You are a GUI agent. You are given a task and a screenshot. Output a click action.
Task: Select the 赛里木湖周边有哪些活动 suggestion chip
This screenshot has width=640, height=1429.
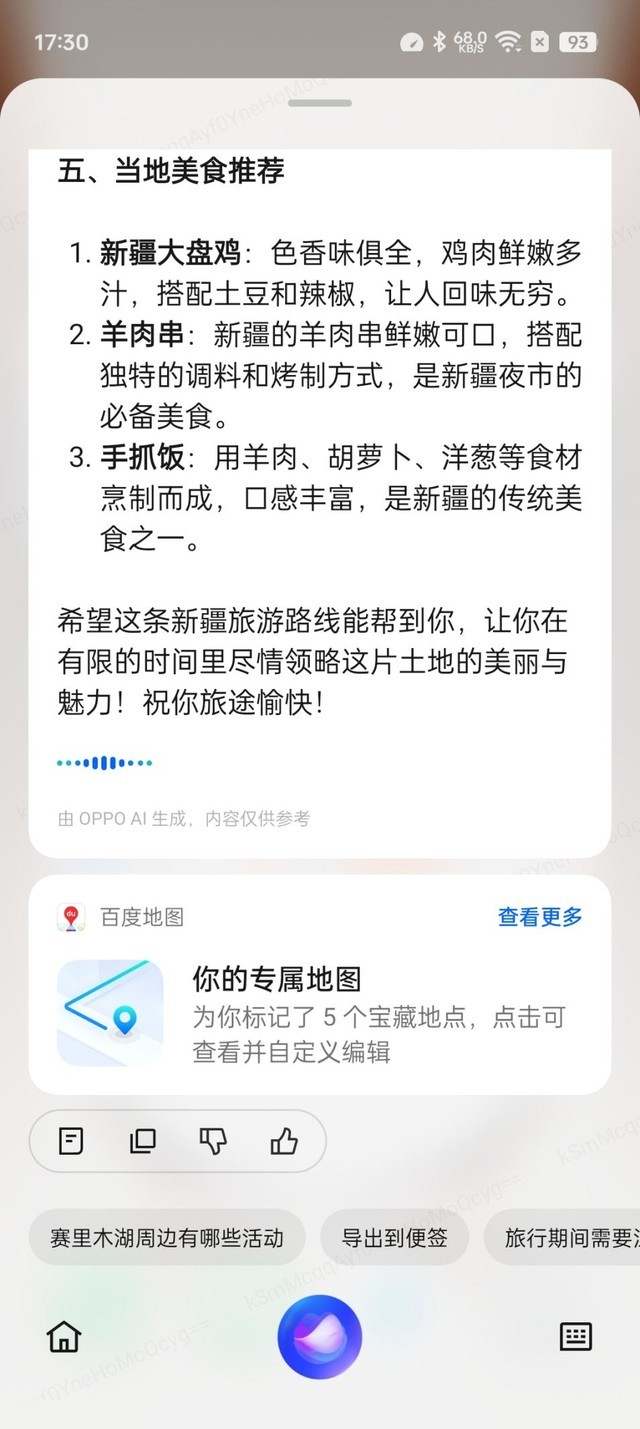tap(167, 1237)
